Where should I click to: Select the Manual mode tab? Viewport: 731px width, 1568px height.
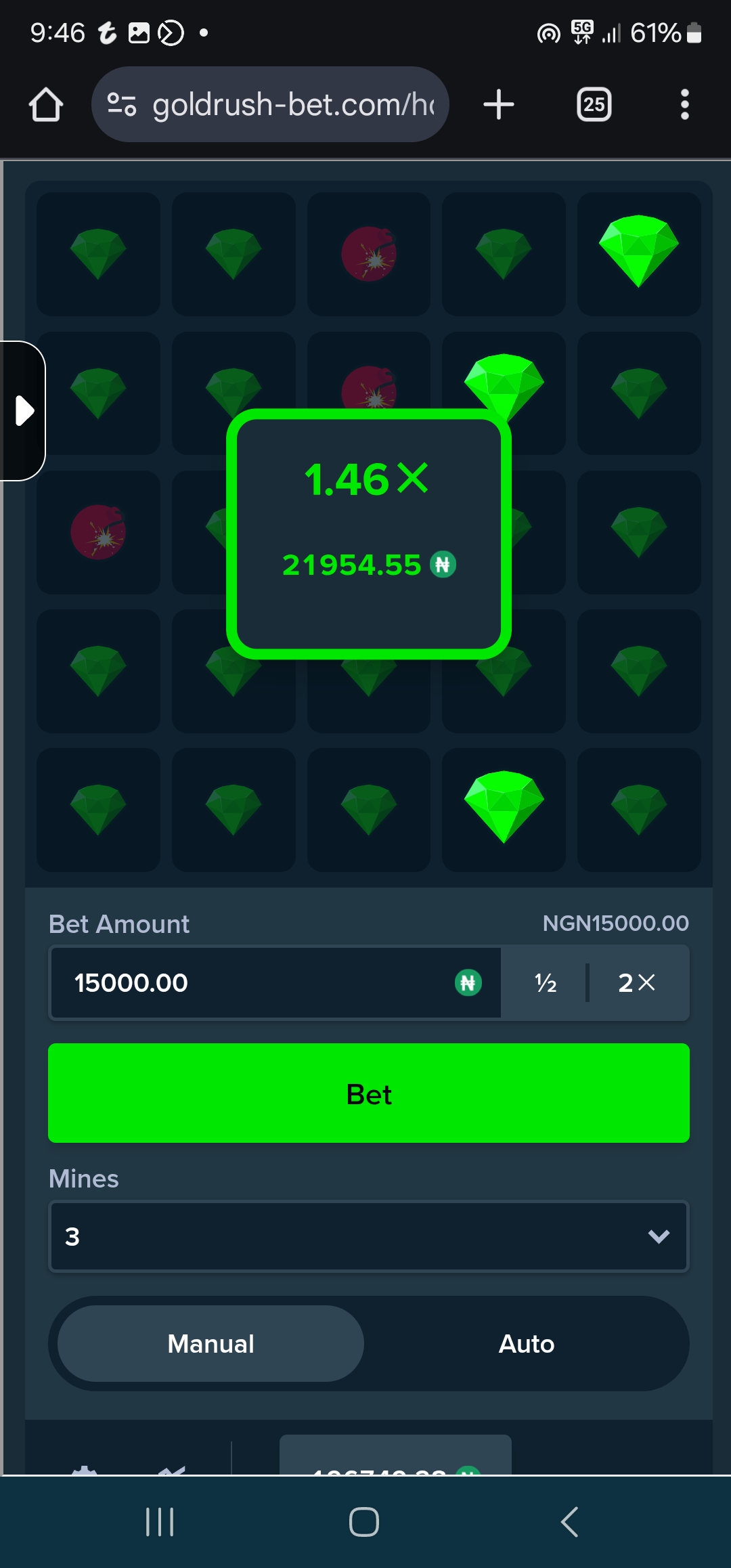(x=211, y=1344)
